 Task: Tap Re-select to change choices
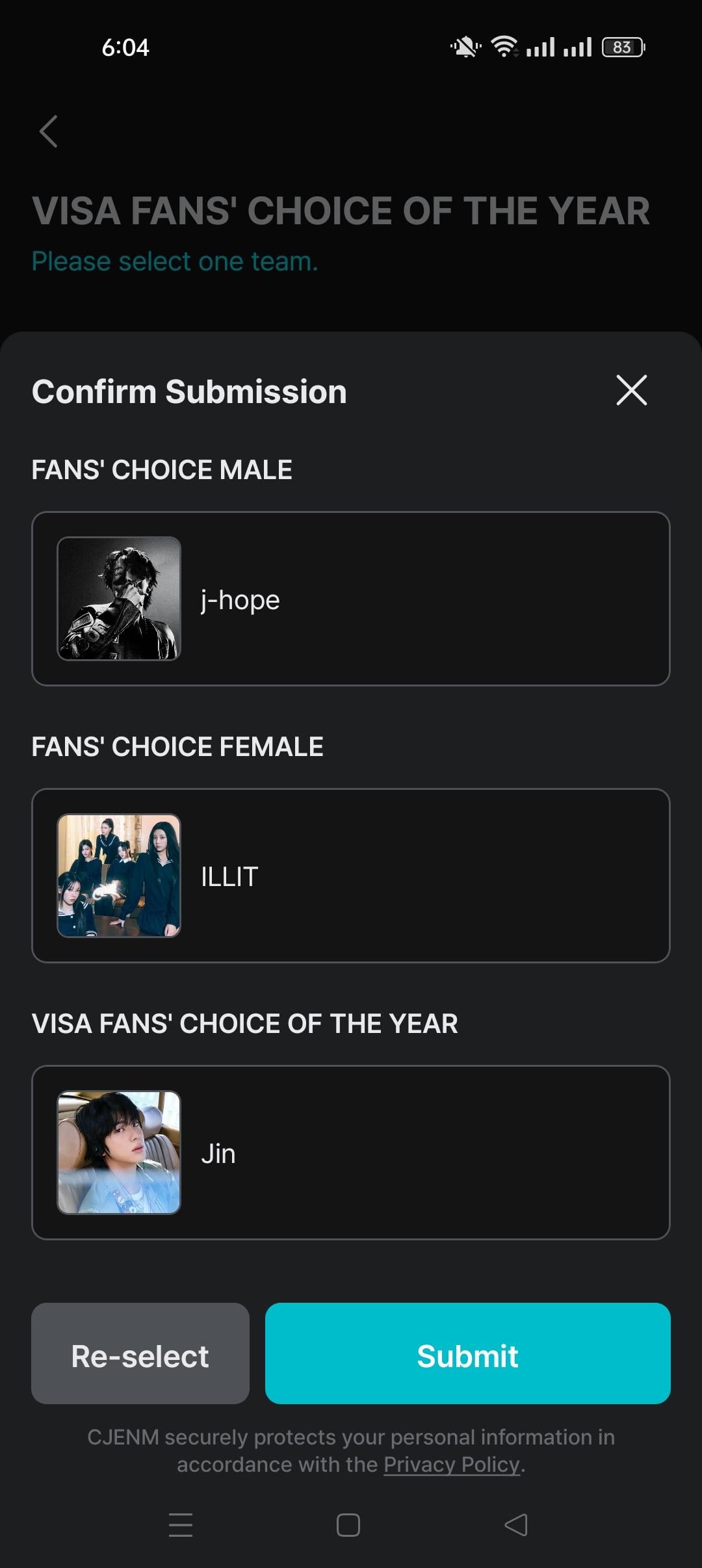click(x=140, y=1355)
